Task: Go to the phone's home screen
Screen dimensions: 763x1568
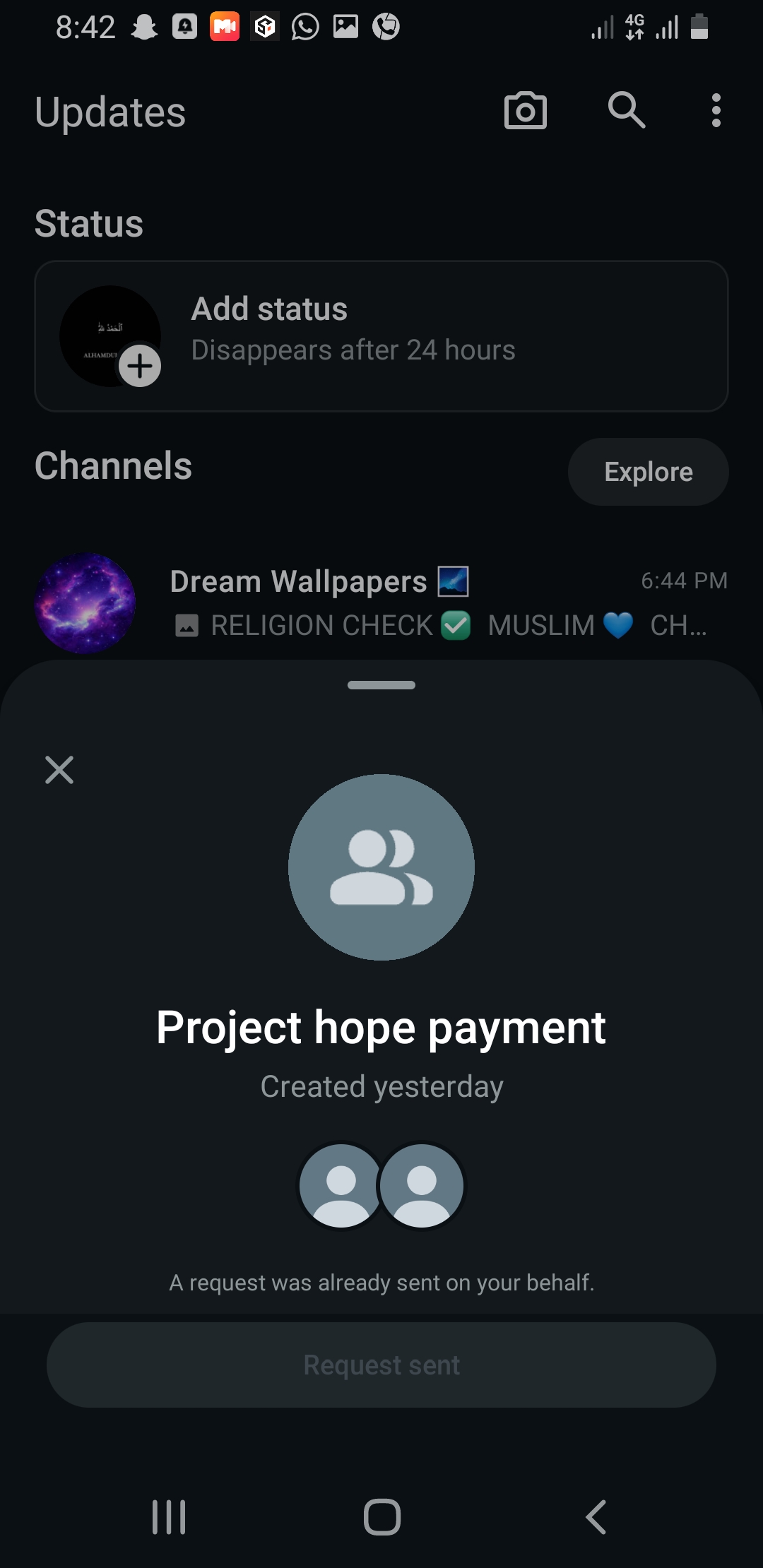Action: coord(381,1516)
